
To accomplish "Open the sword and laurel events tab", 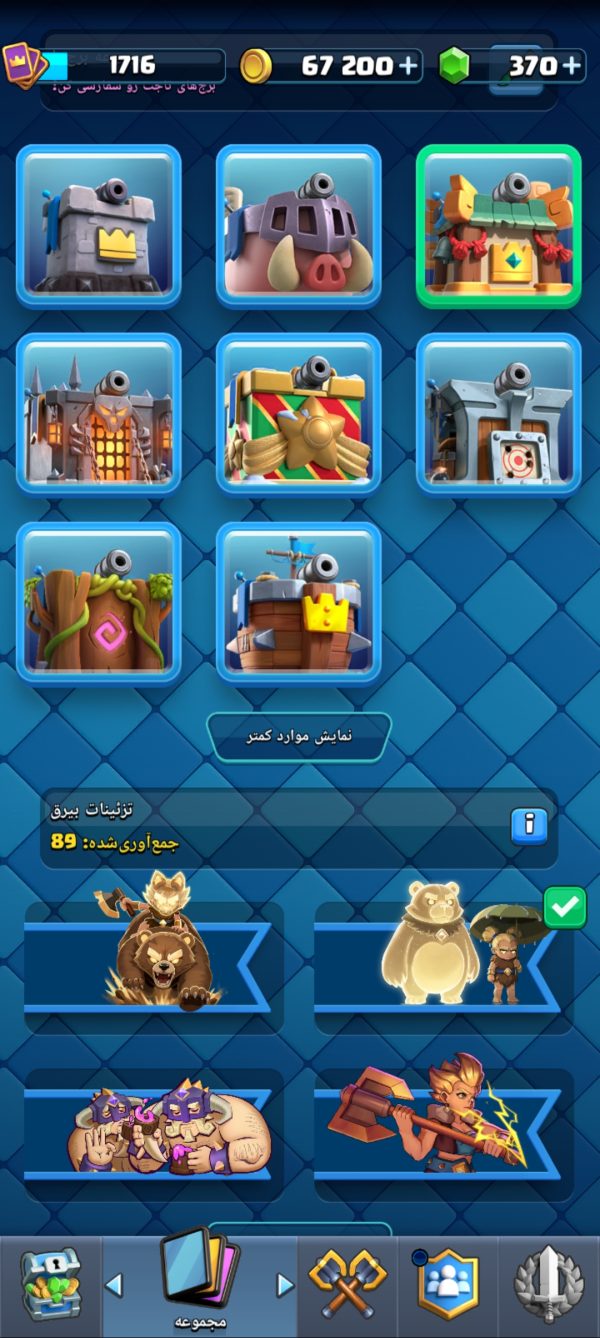I will tap(548, 1287).
